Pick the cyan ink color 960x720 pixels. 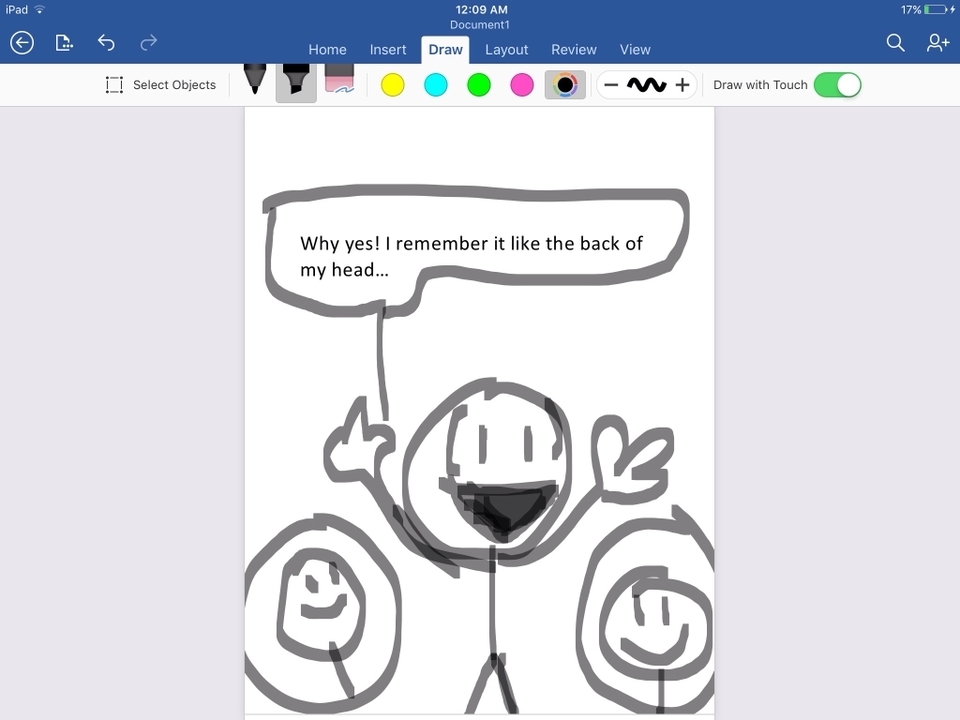436,85
